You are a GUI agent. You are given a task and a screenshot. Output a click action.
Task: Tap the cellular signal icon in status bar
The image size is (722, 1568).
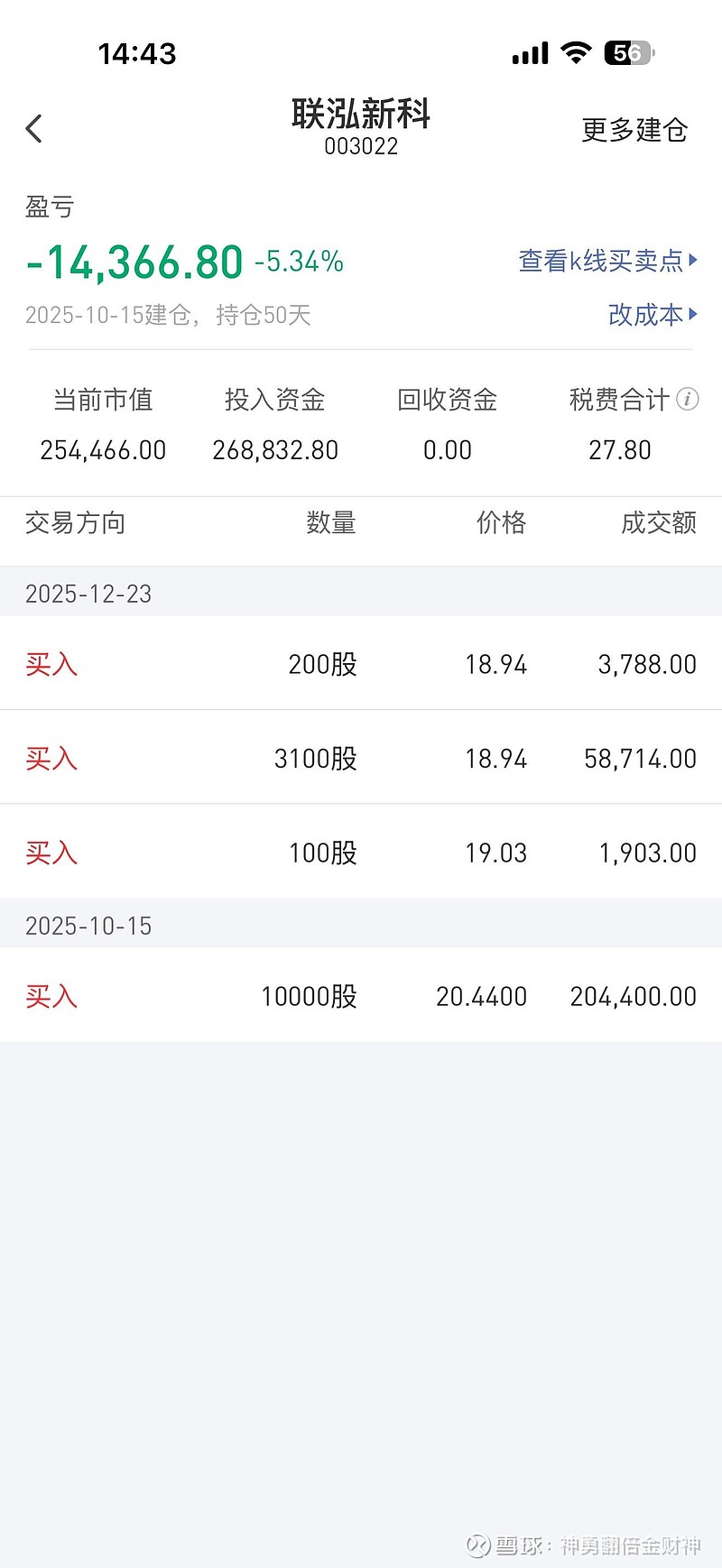529,52
